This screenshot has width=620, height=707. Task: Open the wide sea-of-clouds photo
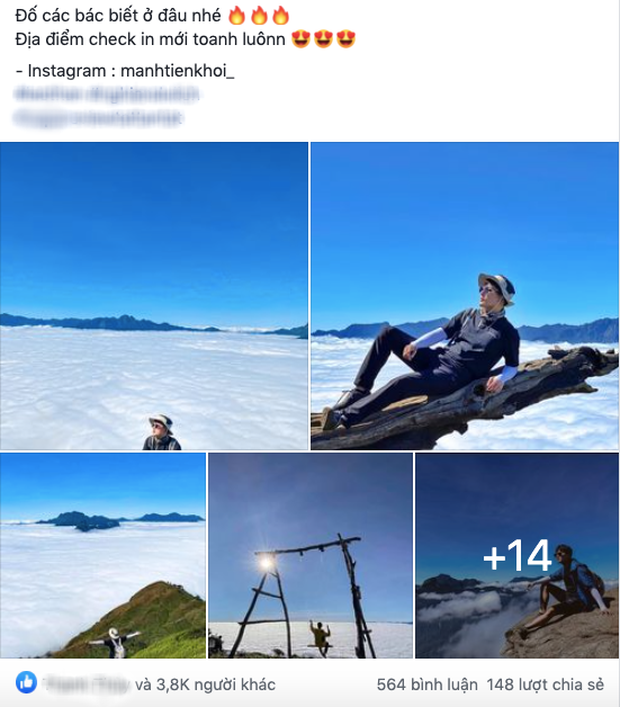154,296
